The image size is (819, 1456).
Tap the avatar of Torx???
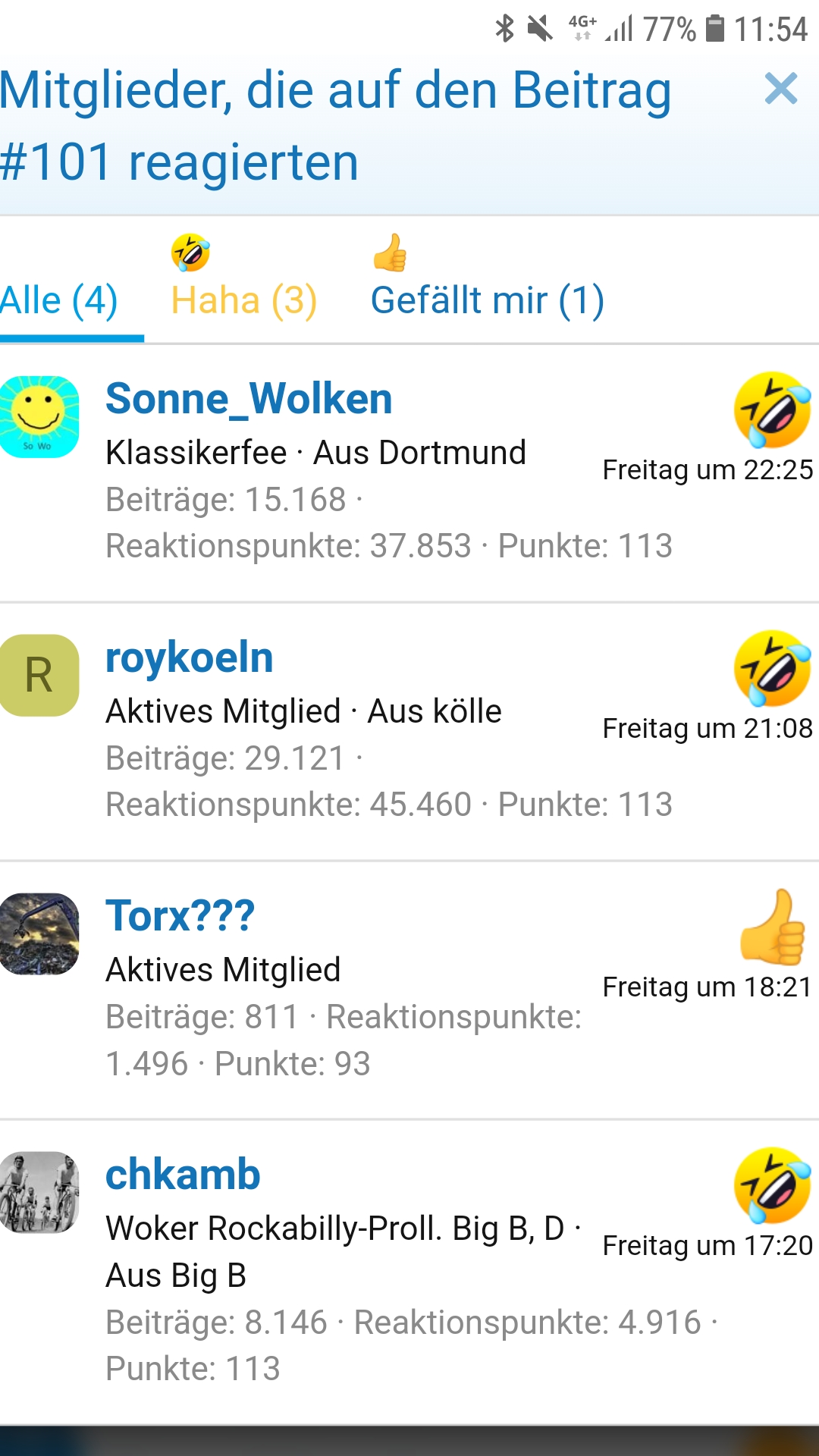(39, 934)
